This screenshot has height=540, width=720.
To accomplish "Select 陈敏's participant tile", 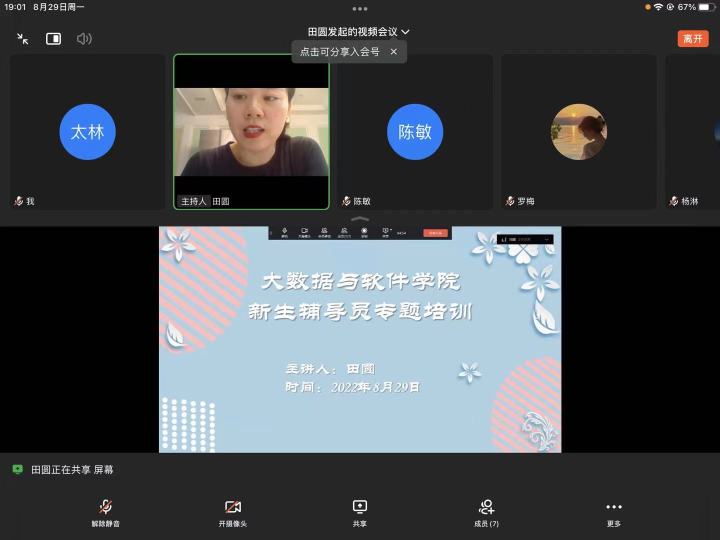I will click(x=415, y=131).
